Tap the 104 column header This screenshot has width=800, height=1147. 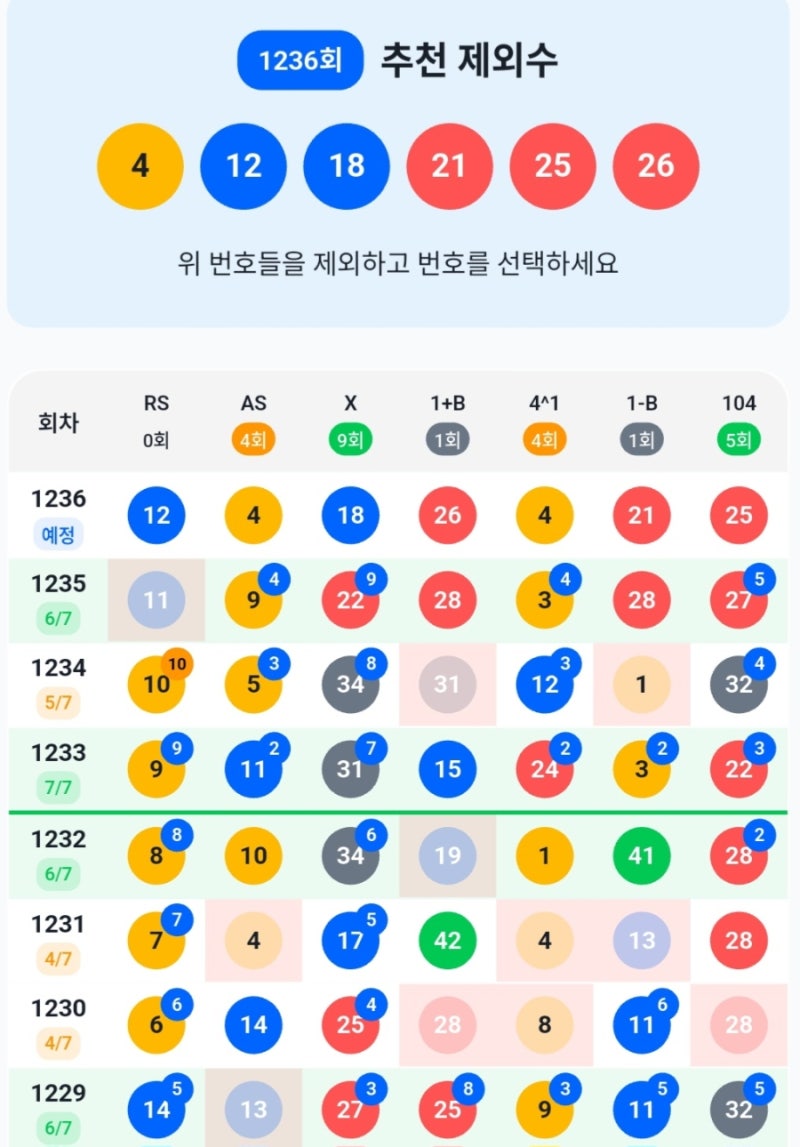tap(739, 421)
